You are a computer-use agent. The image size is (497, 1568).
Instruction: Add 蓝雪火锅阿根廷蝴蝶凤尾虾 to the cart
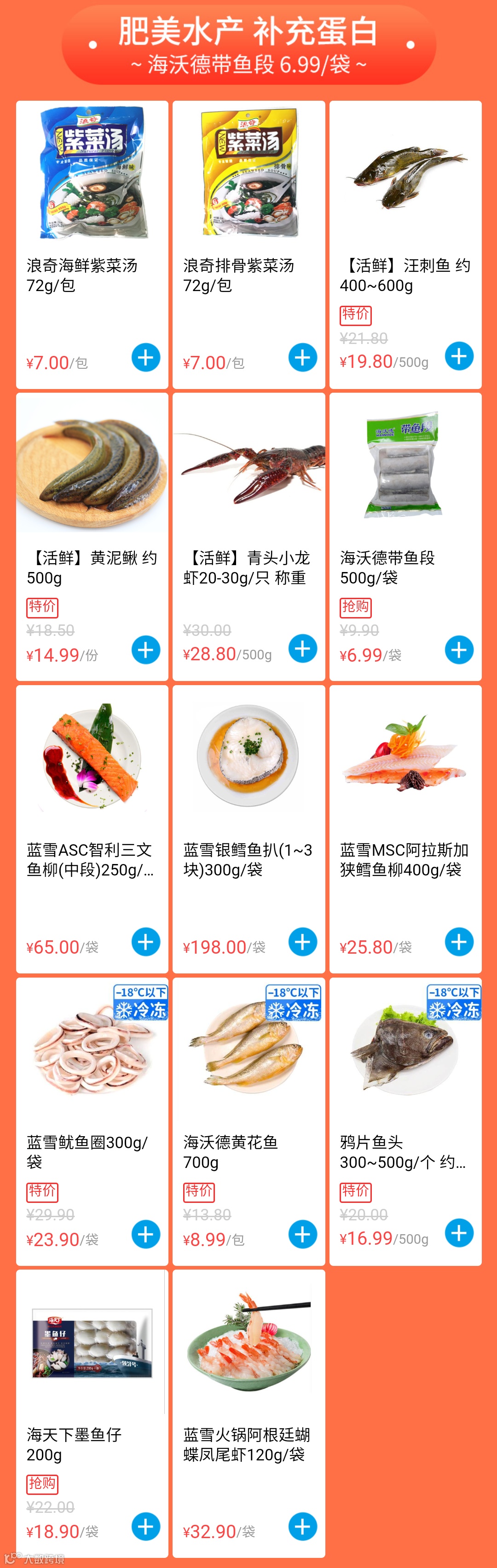303,1526
